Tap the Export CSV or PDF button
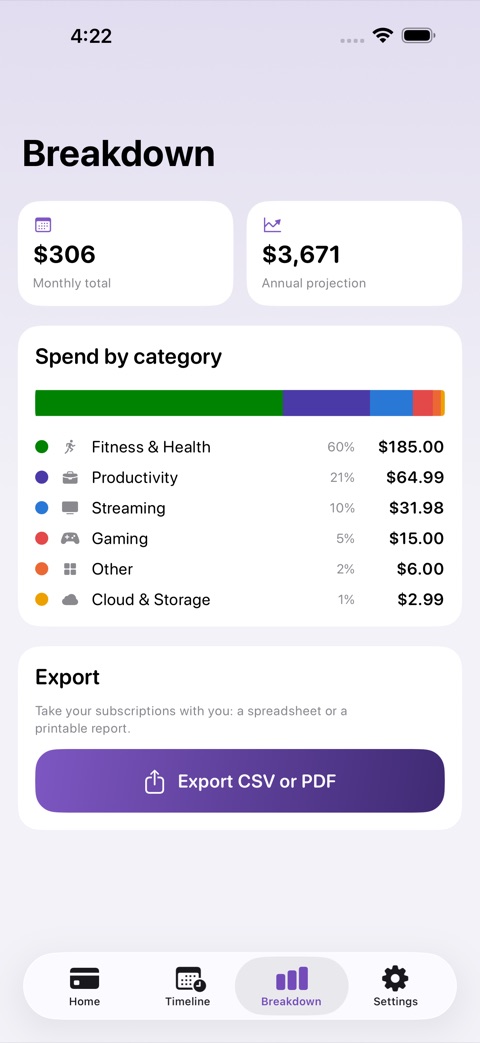Screen dimensions: 480x1043 pos(240,781)
